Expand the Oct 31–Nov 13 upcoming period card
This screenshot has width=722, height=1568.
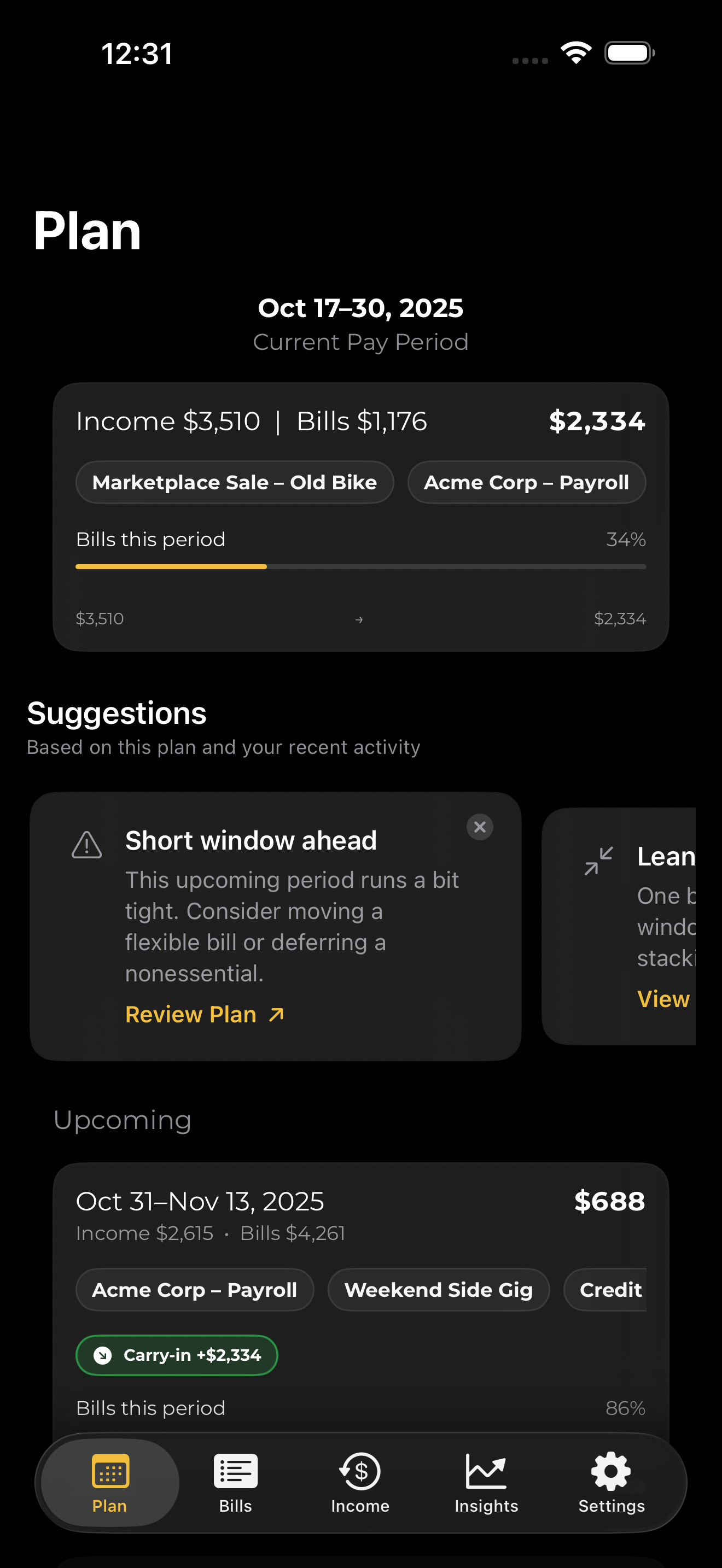pyautogui.click(x=360, y=1278)
